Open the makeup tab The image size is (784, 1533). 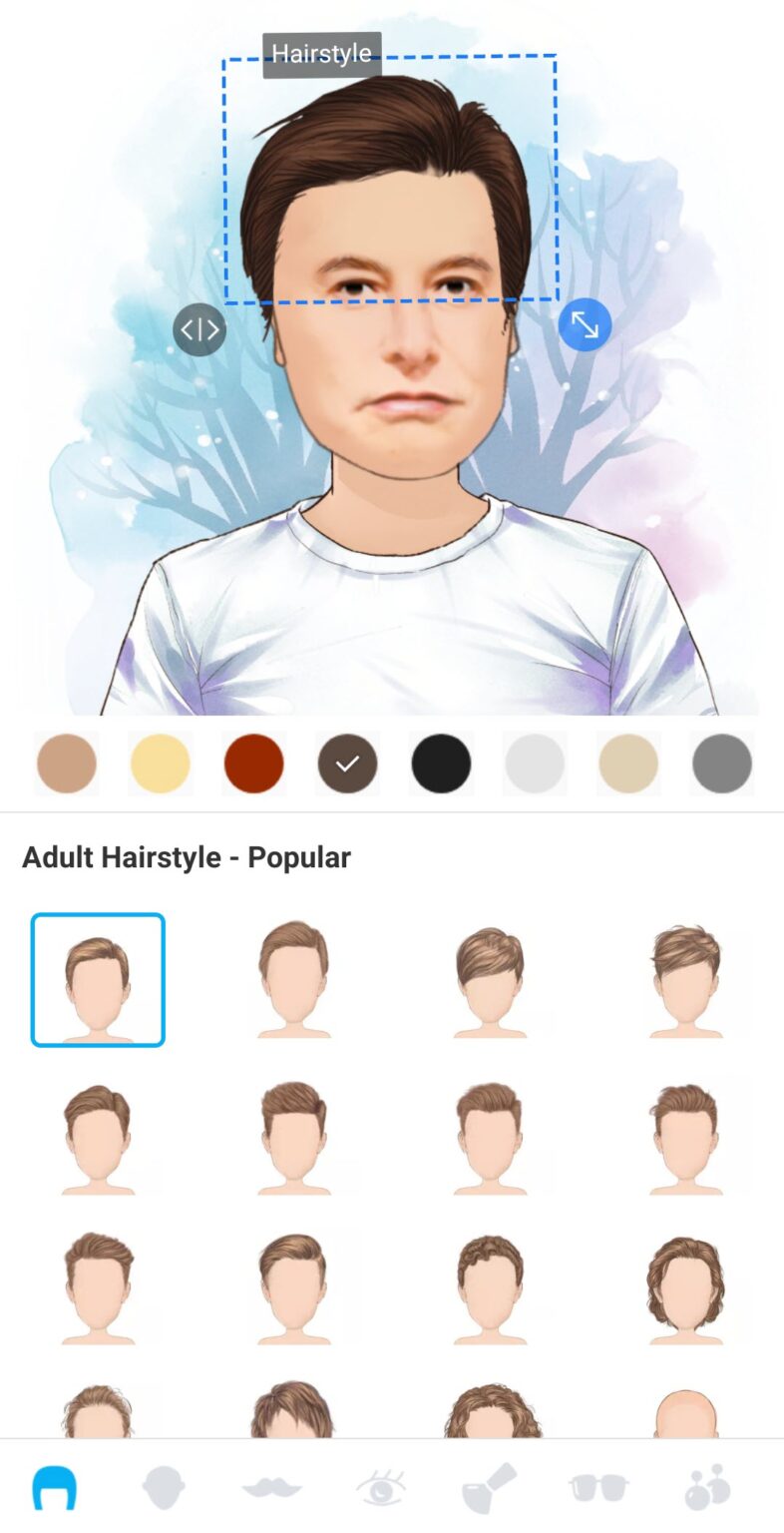489,1487
